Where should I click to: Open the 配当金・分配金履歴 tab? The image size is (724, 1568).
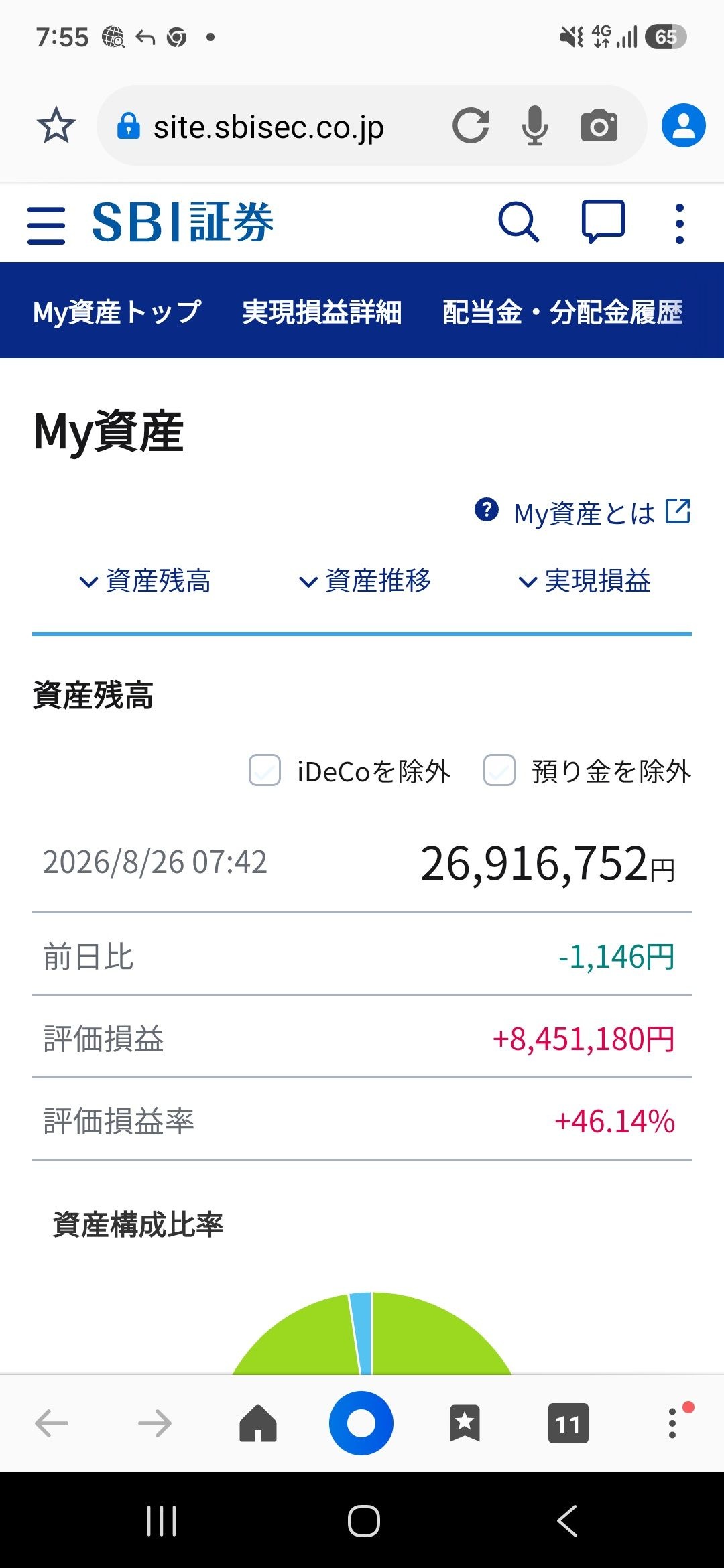[562, 312]
